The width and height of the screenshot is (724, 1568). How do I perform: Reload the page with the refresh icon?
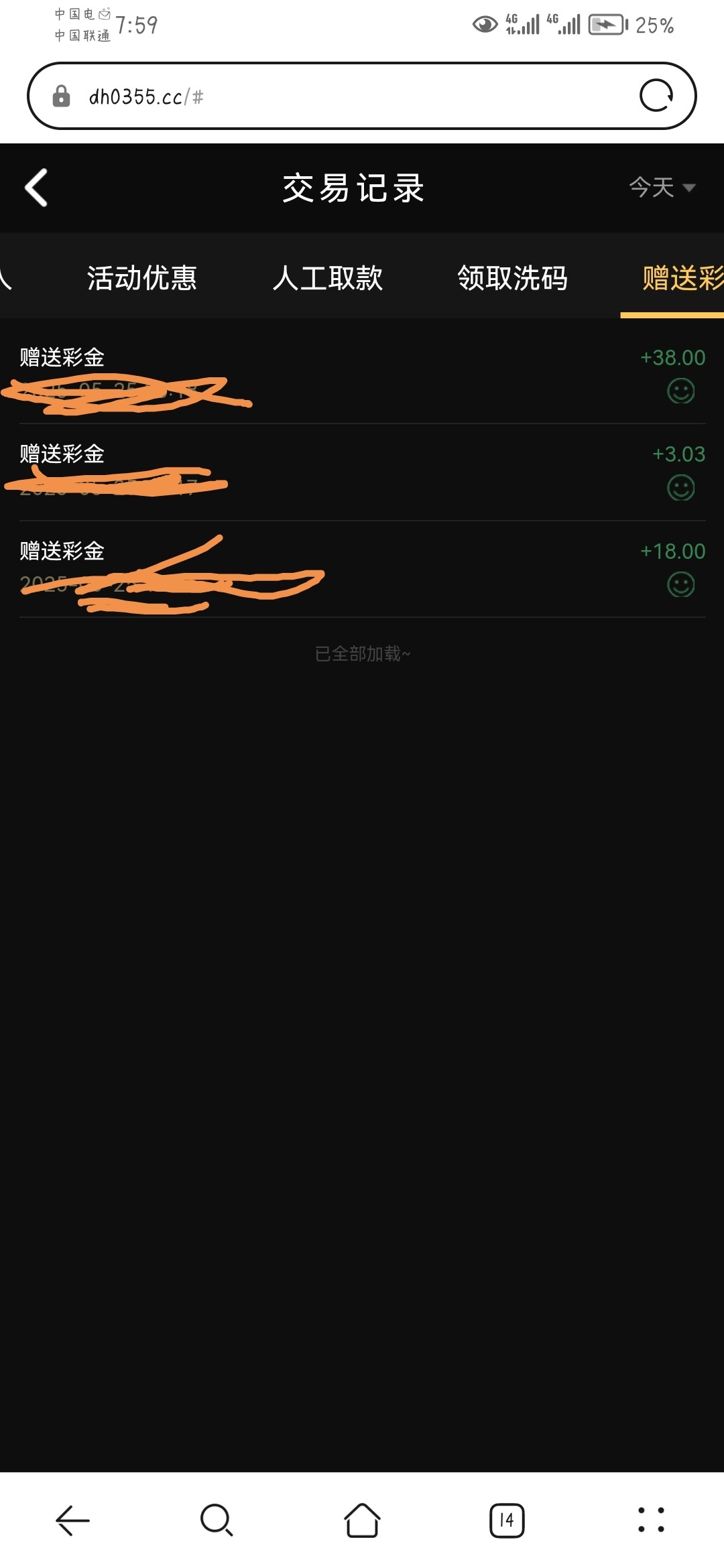pos(656,96)
